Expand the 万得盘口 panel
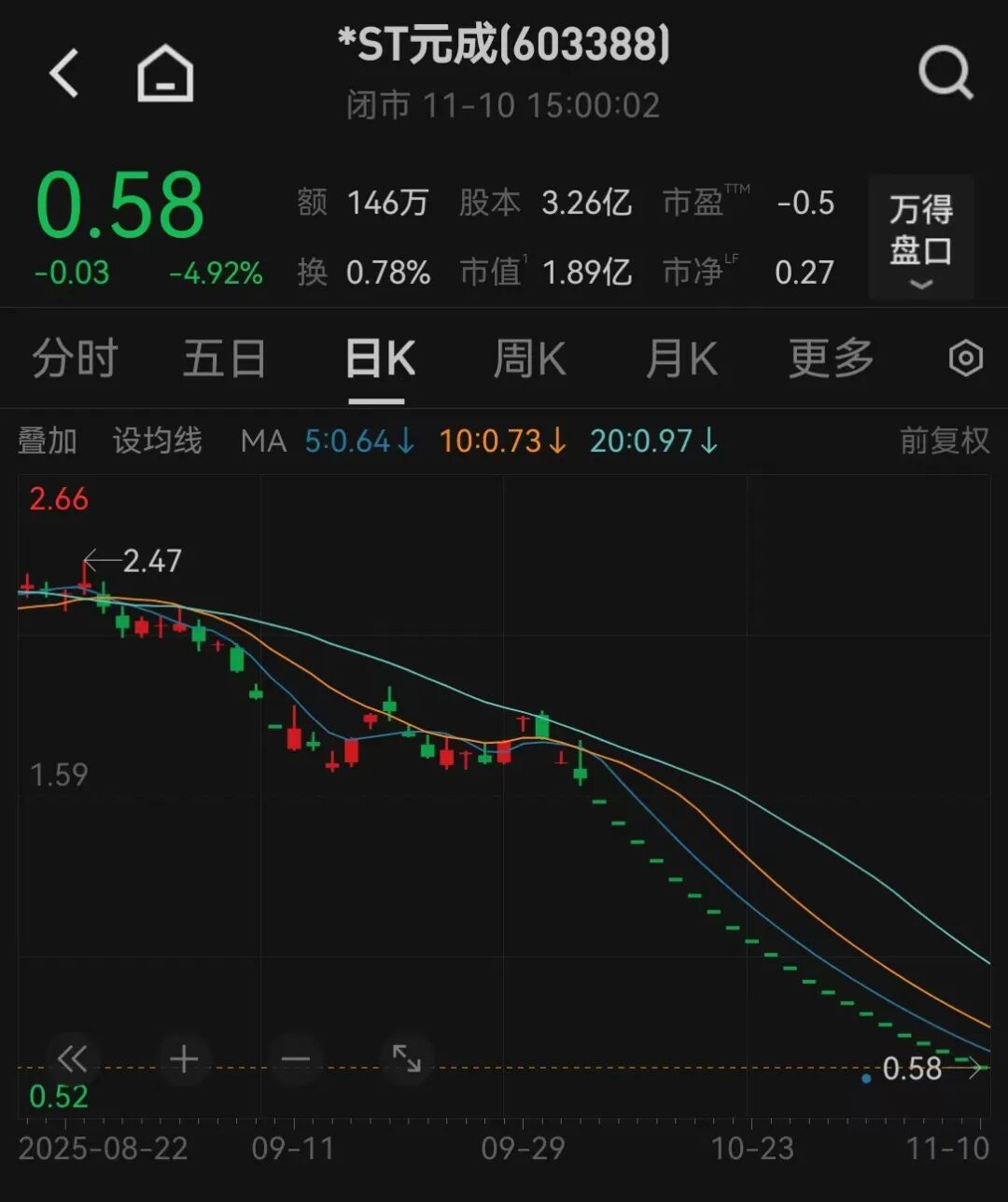 point(920,237)
